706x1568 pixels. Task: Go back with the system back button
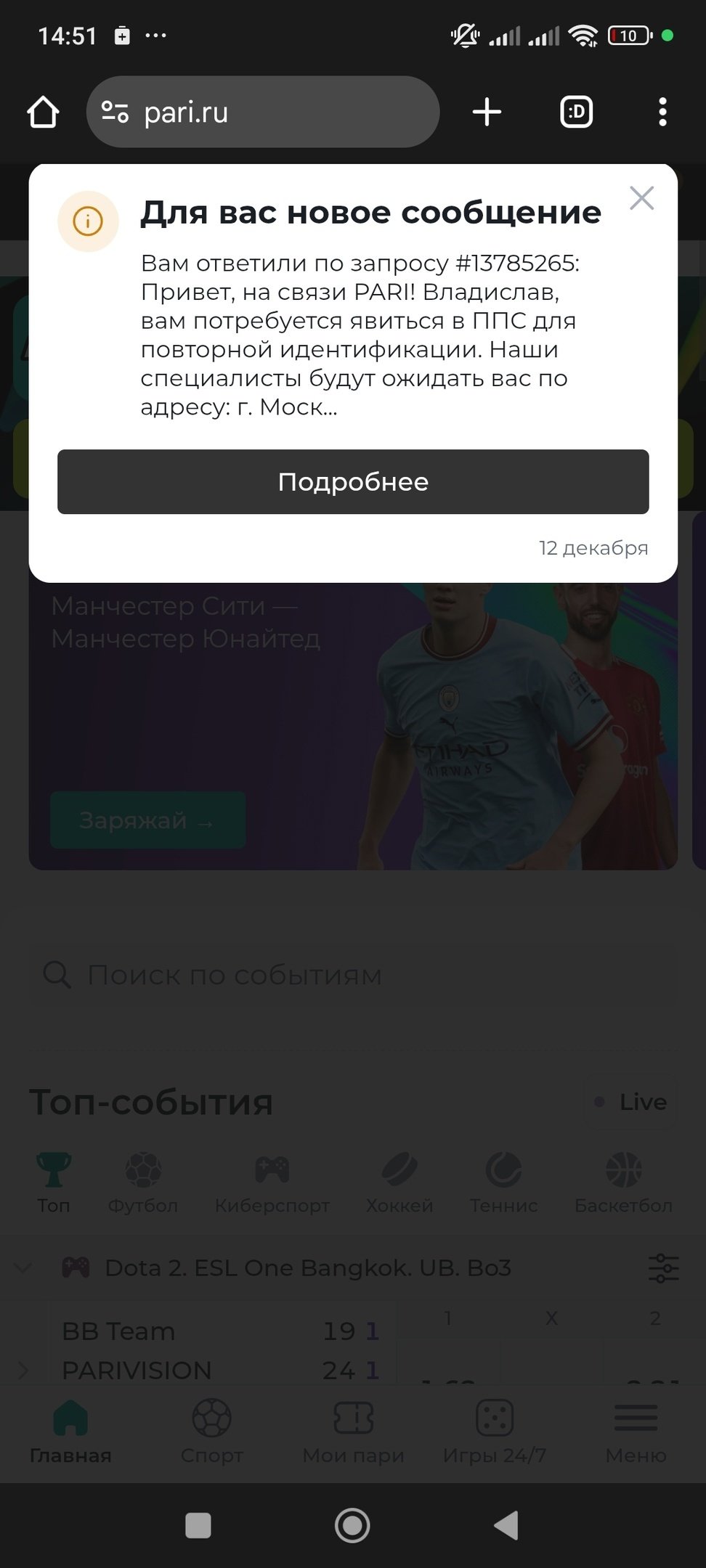point(506,1525)
